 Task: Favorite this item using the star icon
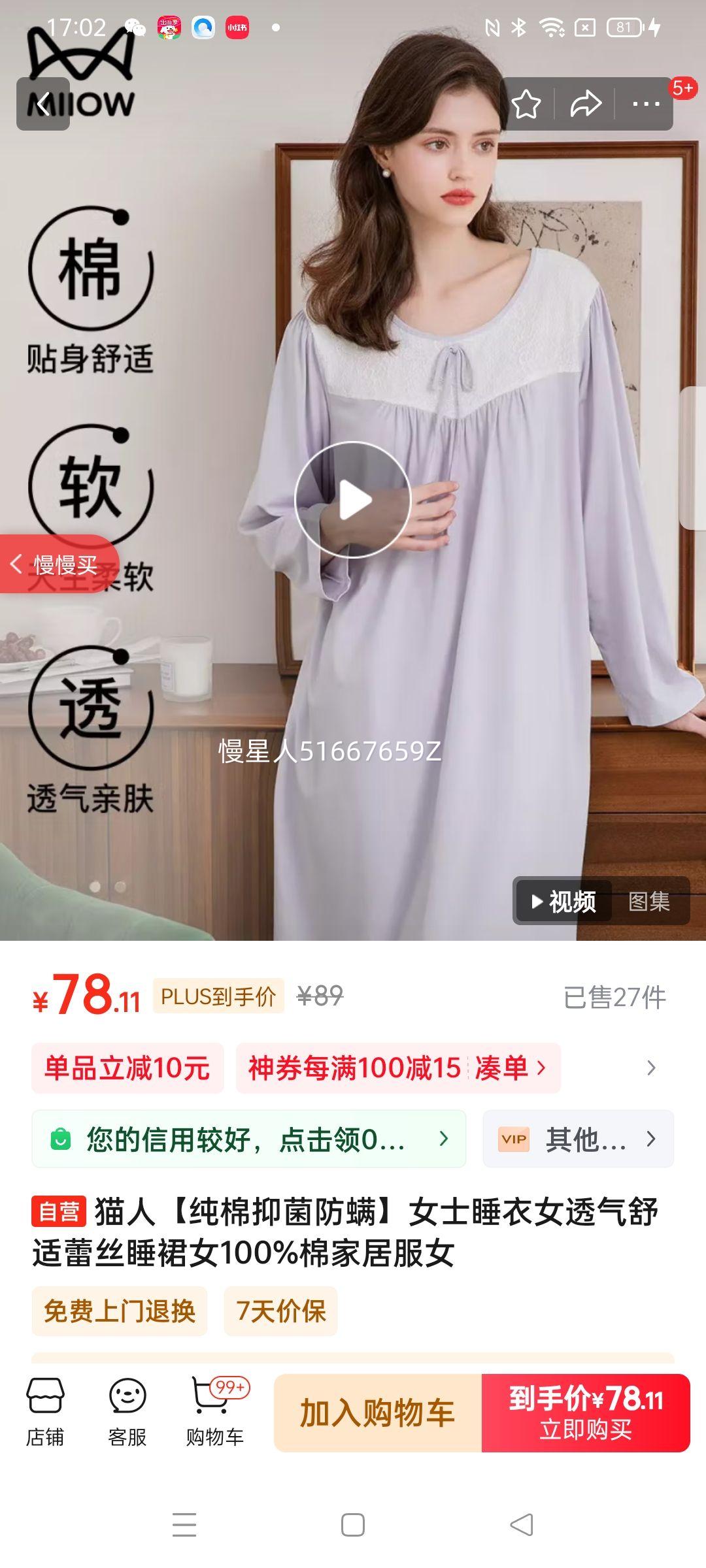[x=527, y=103]
